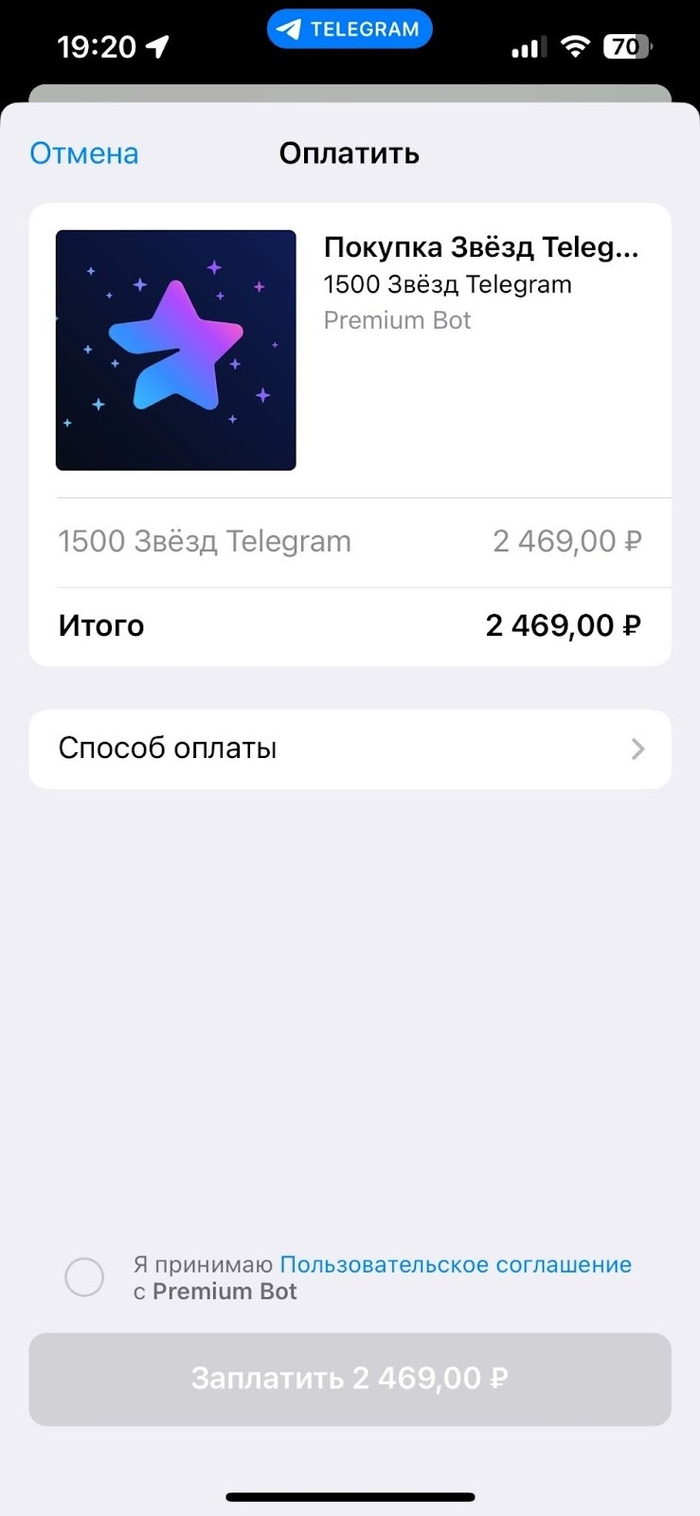Open the Пользовательское соглашение link

456,1264
